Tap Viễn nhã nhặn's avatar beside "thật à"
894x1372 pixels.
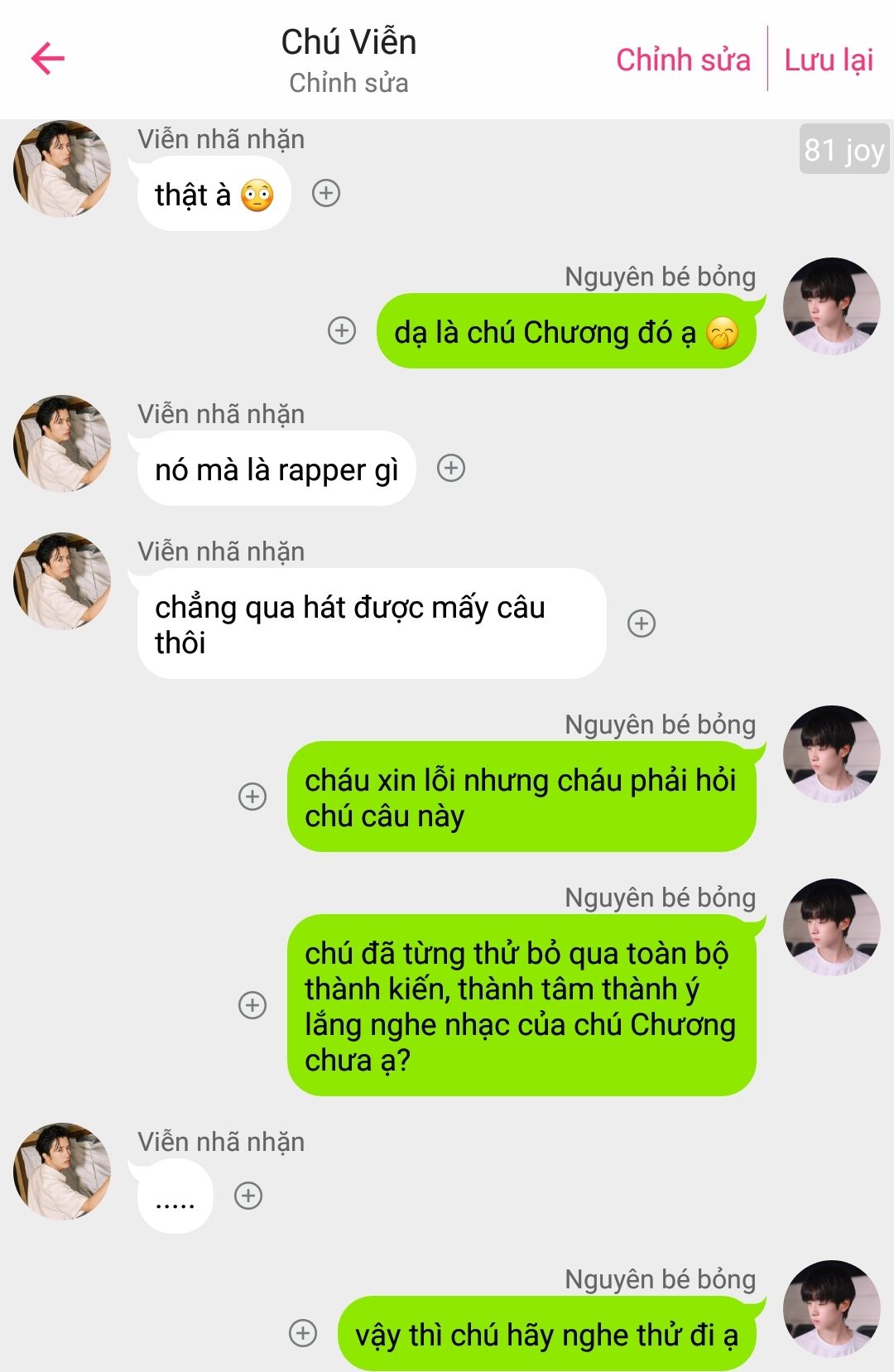tap(62, 169)
